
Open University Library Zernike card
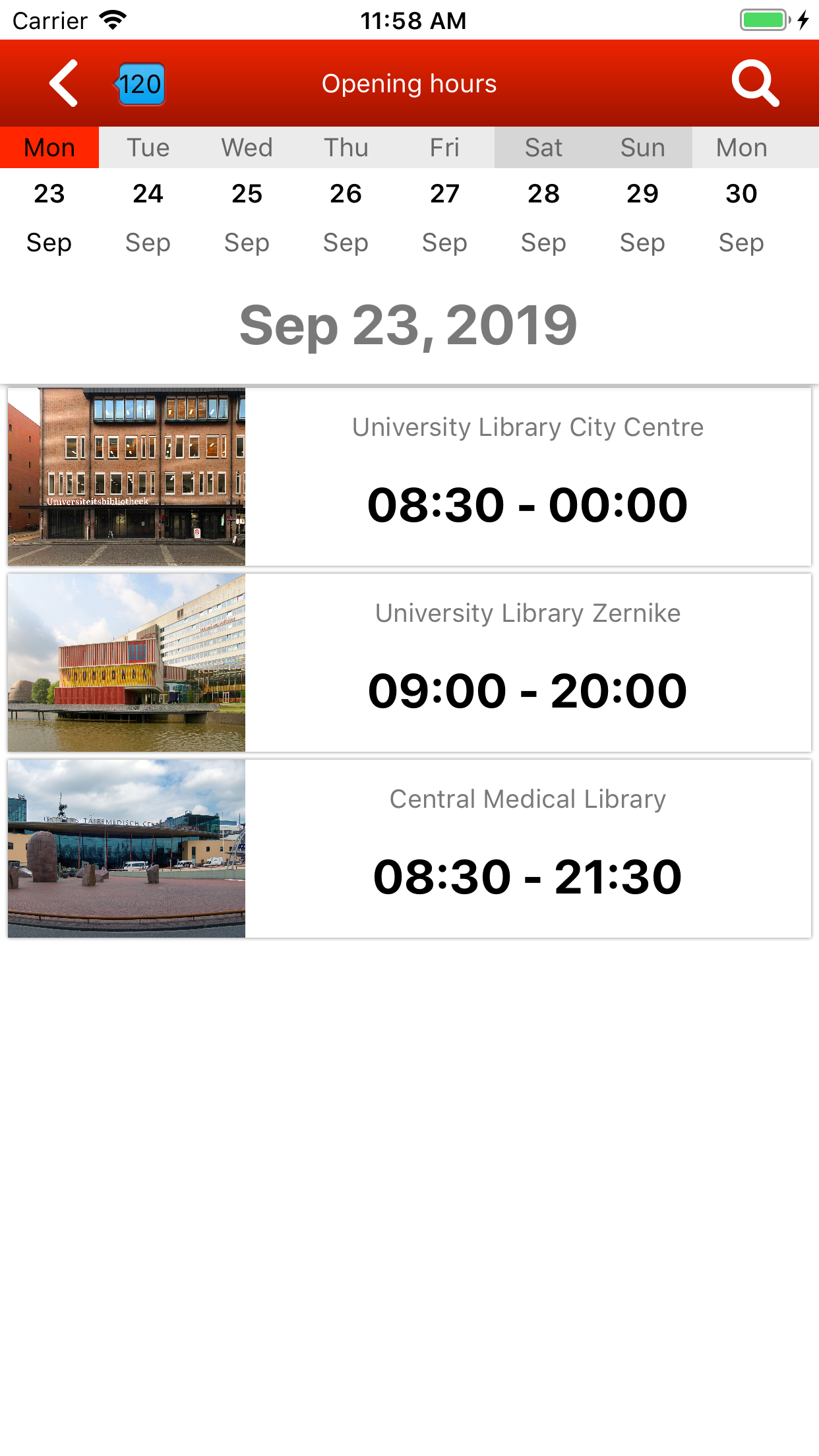409,663
